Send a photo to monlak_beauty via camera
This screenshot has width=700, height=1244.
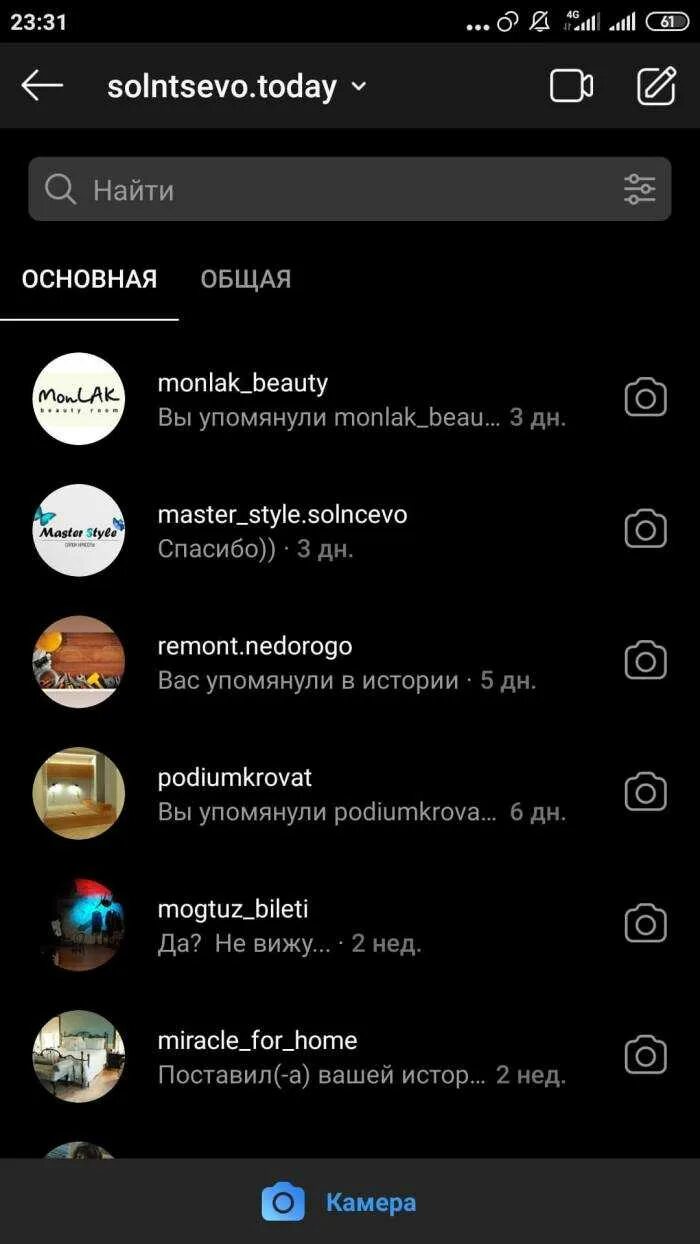click(645, 398)
